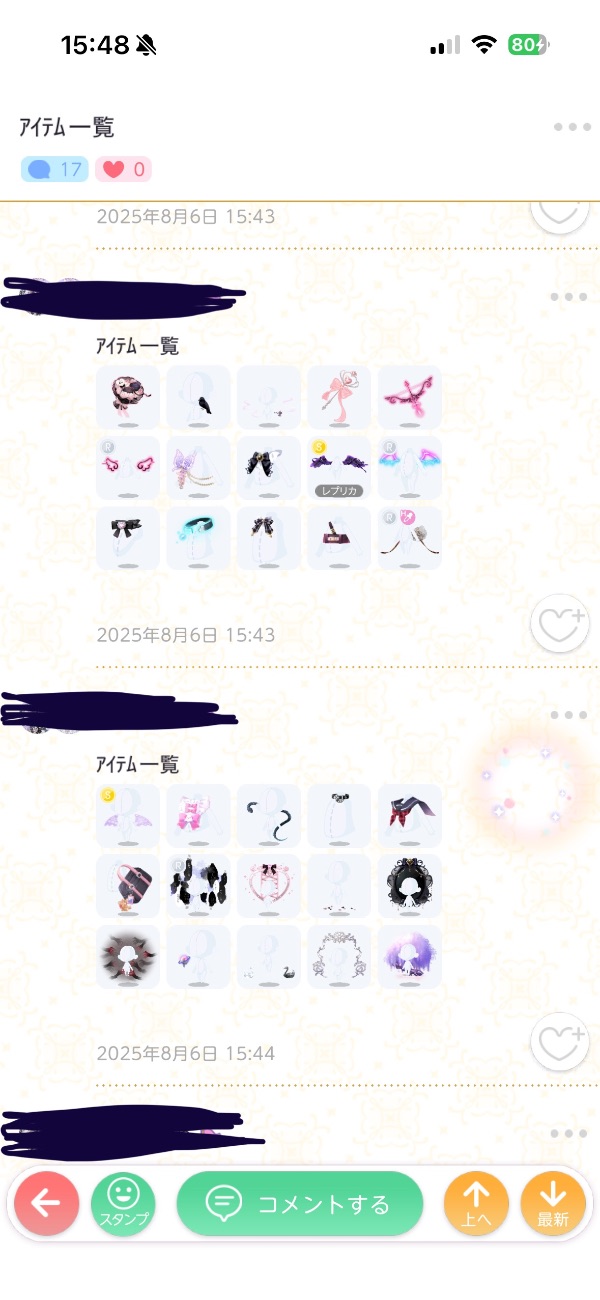Open the レプリカ purple item tile
Viewport: 600px width, 1300px height.
pyautogui.click(x=339, y=467)
